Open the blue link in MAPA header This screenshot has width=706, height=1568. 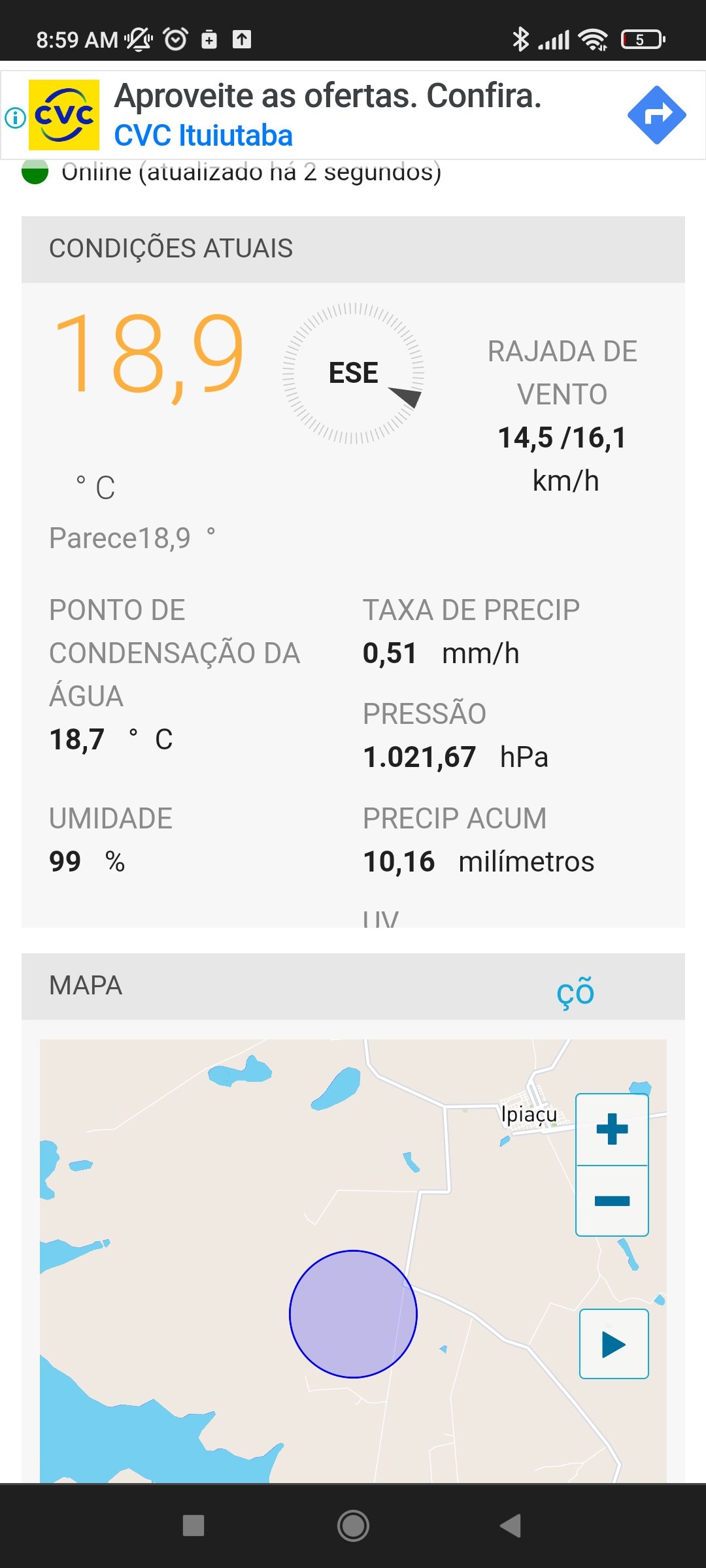pyautogui.click(x=575, y=992)
